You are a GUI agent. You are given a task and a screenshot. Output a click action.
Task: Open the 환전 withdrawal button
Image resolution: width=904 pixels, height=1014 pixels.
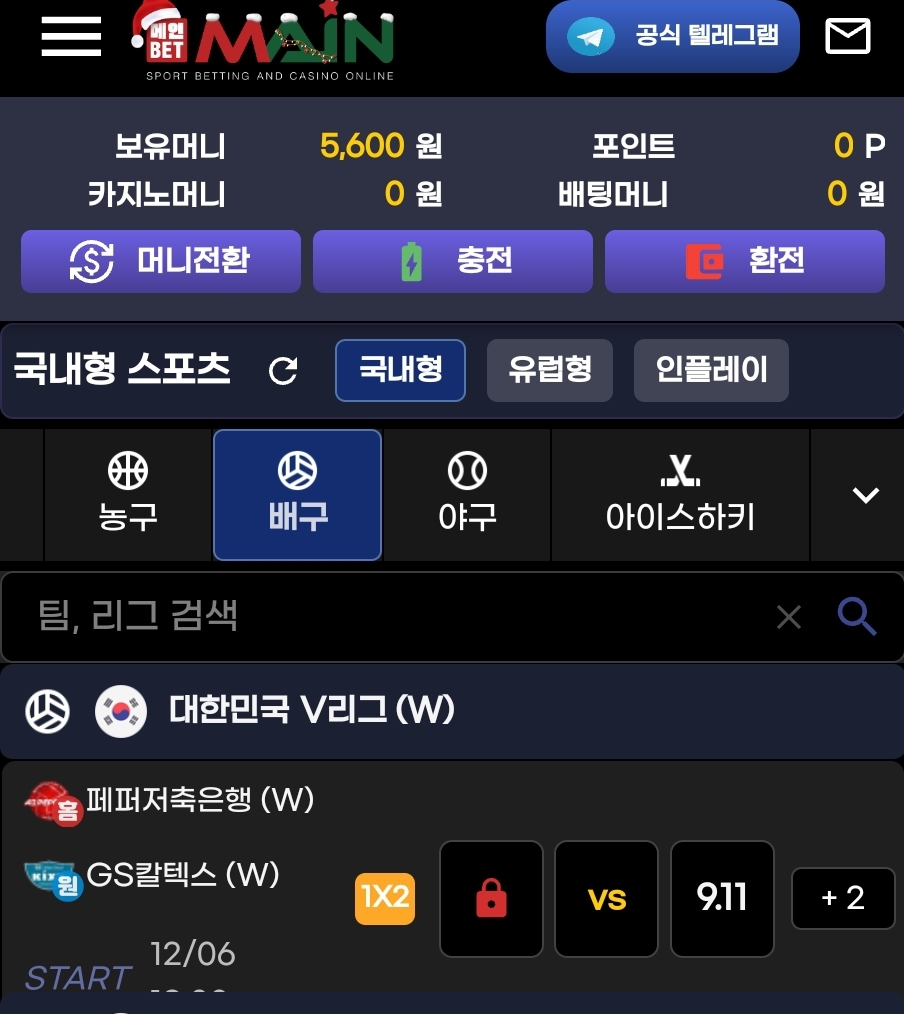coord(745,262)
